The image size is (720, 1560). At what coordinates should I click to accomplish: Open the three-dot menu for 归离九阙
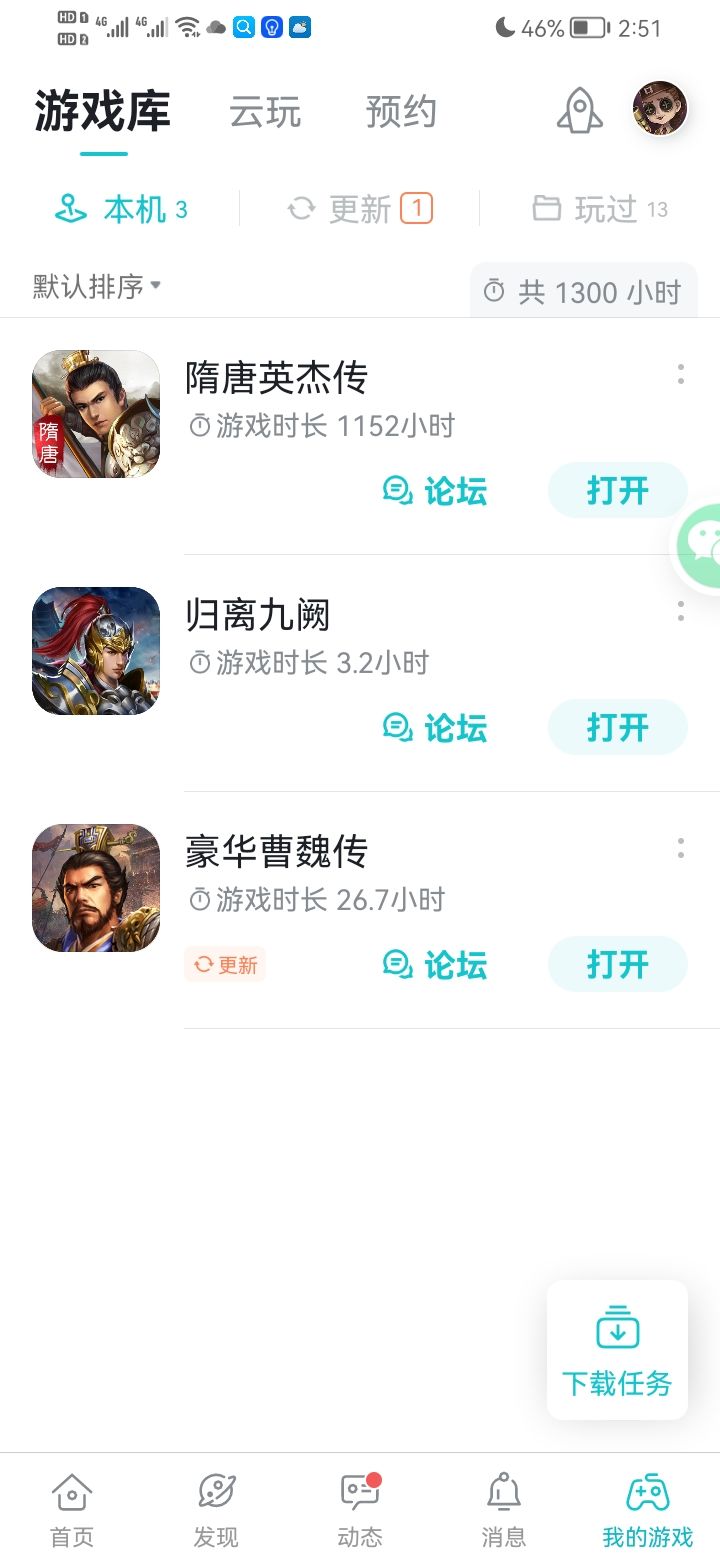tap(681, 611)
